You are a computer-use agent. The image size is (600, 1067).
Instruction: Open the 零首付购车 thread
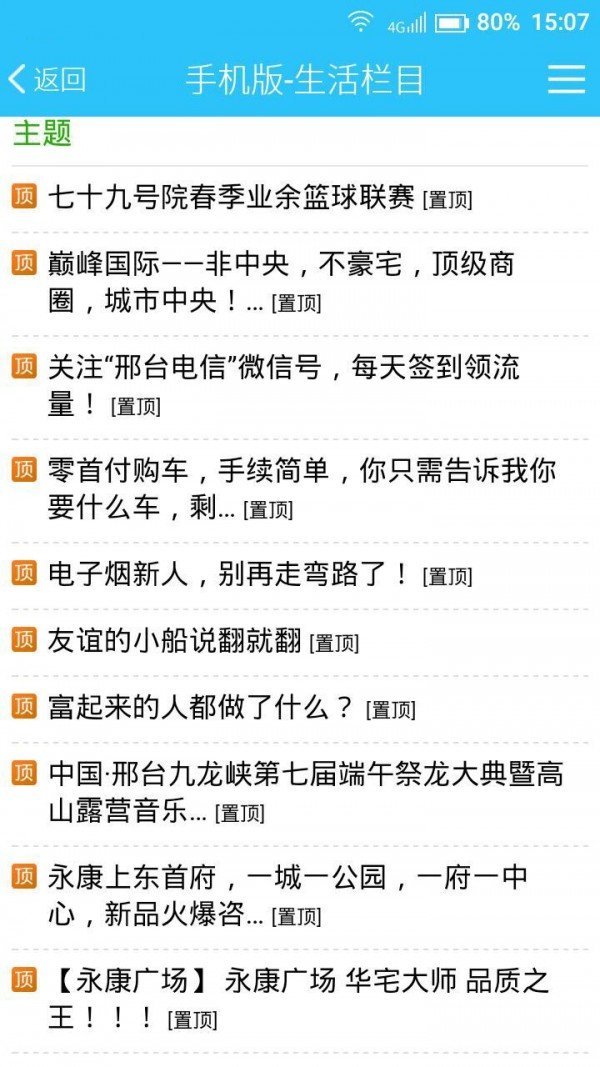pos(301,489)
